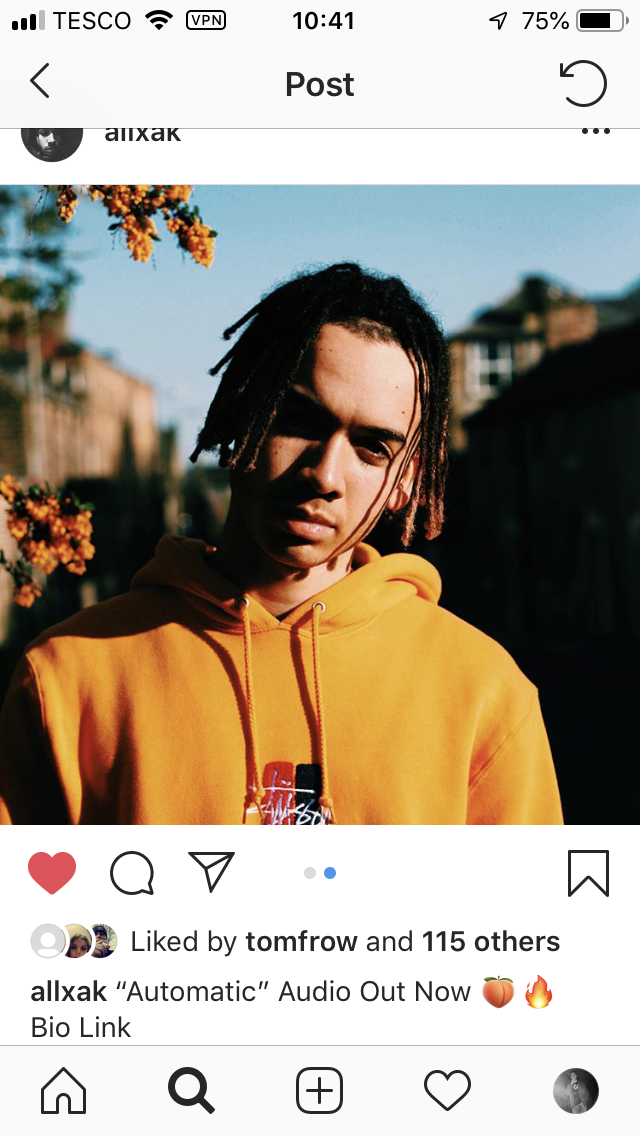Create a new post with the plus tab

point(320,1090)
